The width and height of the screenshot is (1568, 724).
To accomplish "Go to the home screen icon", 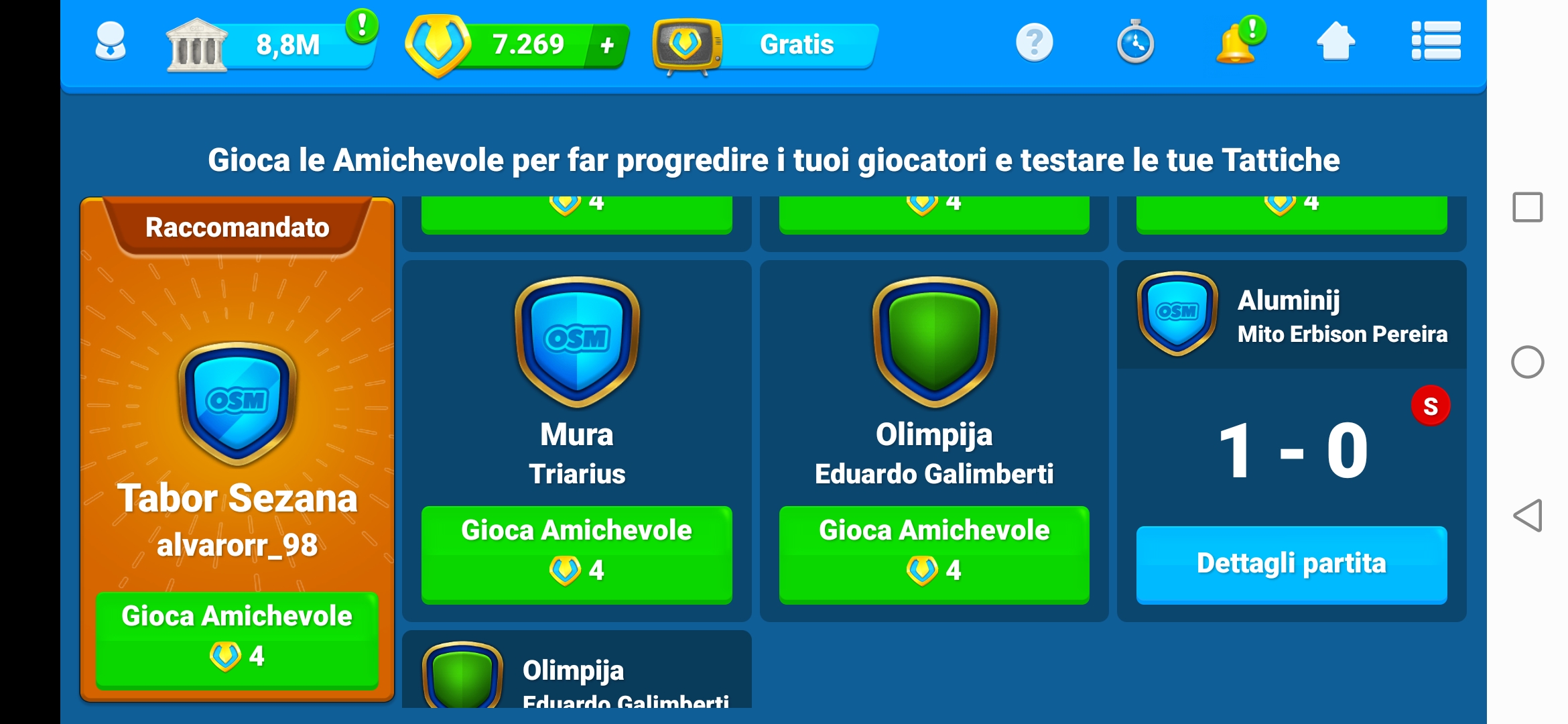I will click(1336, 43).
